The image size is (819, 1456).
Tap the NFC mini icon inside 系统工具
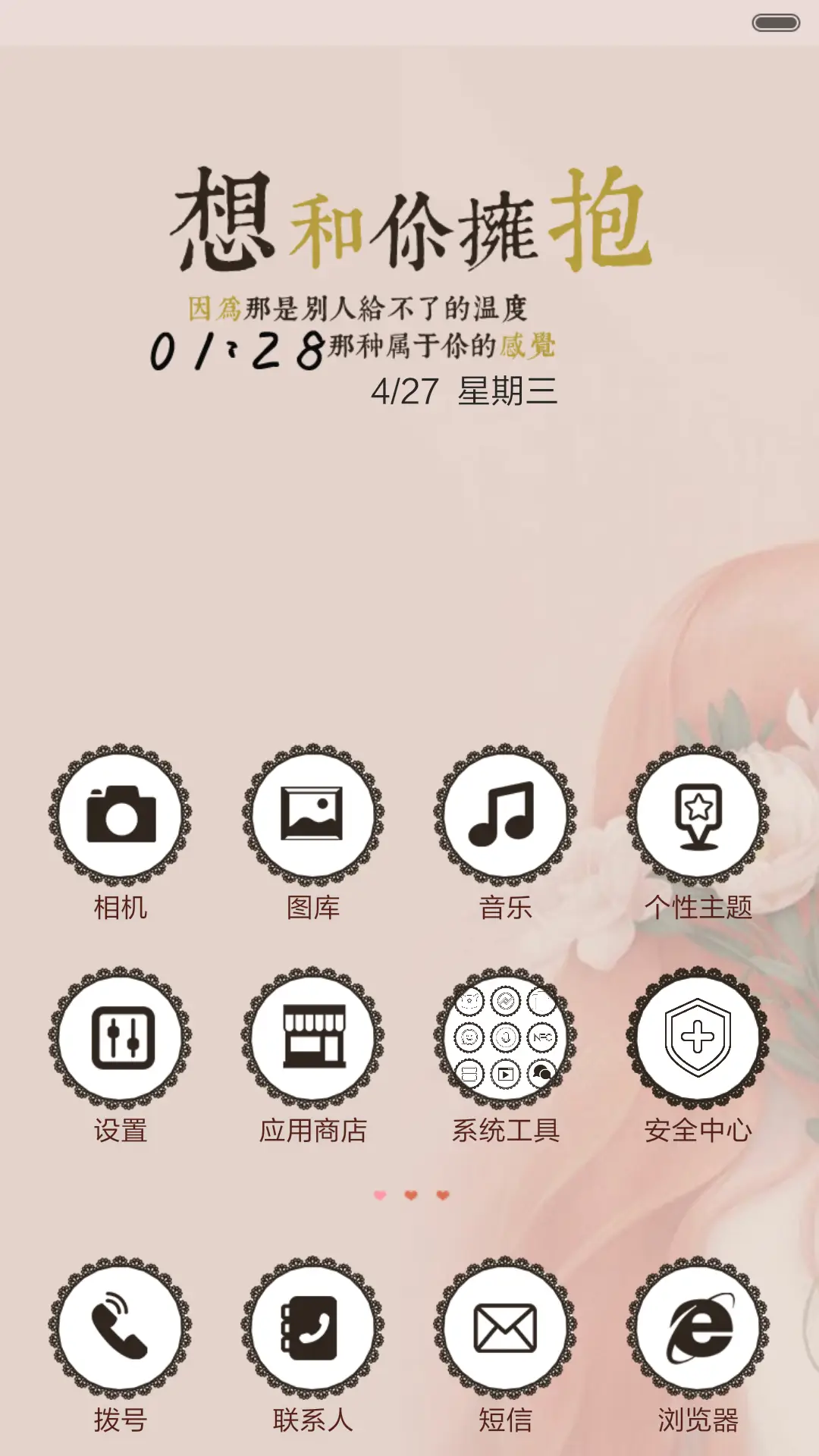(542, 1036)
